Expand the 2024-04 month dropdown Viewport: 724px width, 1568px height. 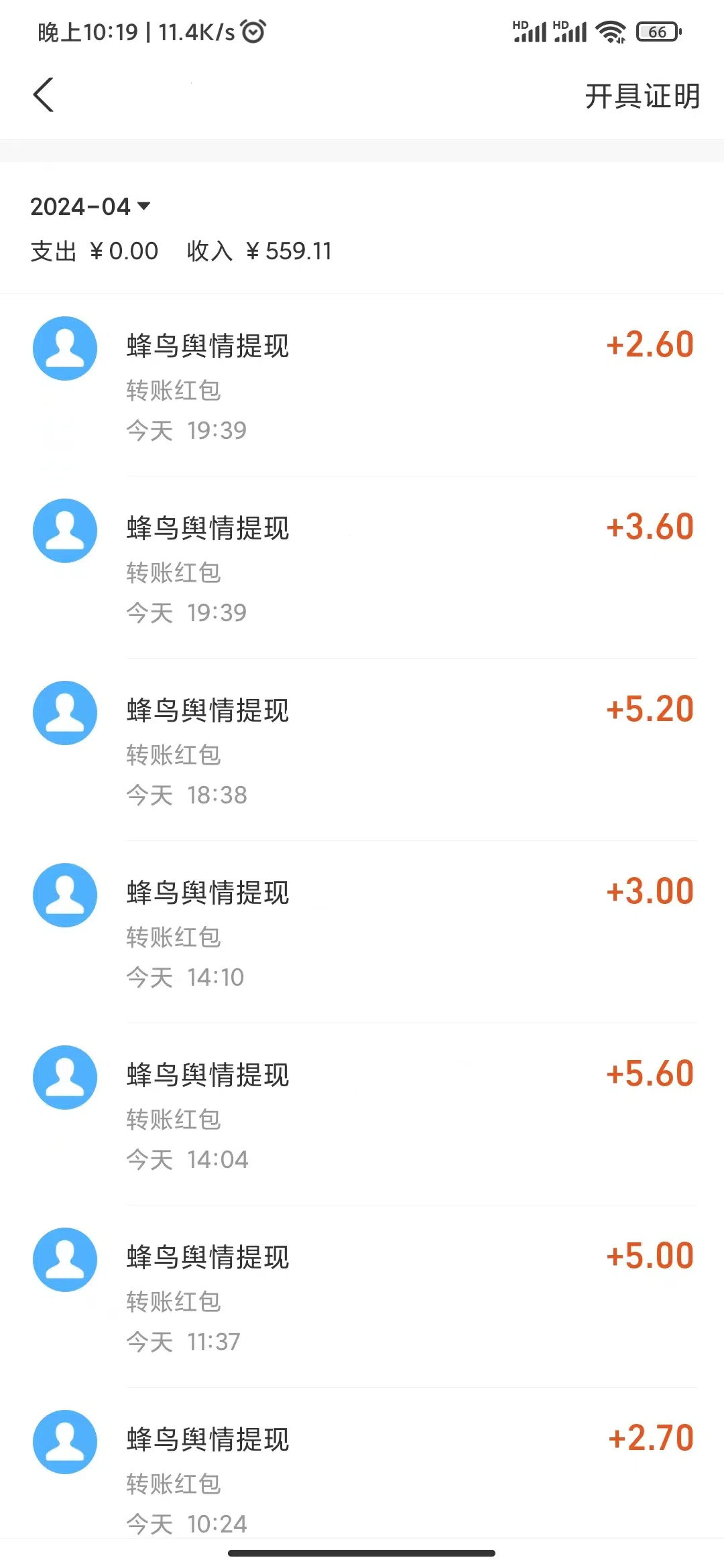90,206
